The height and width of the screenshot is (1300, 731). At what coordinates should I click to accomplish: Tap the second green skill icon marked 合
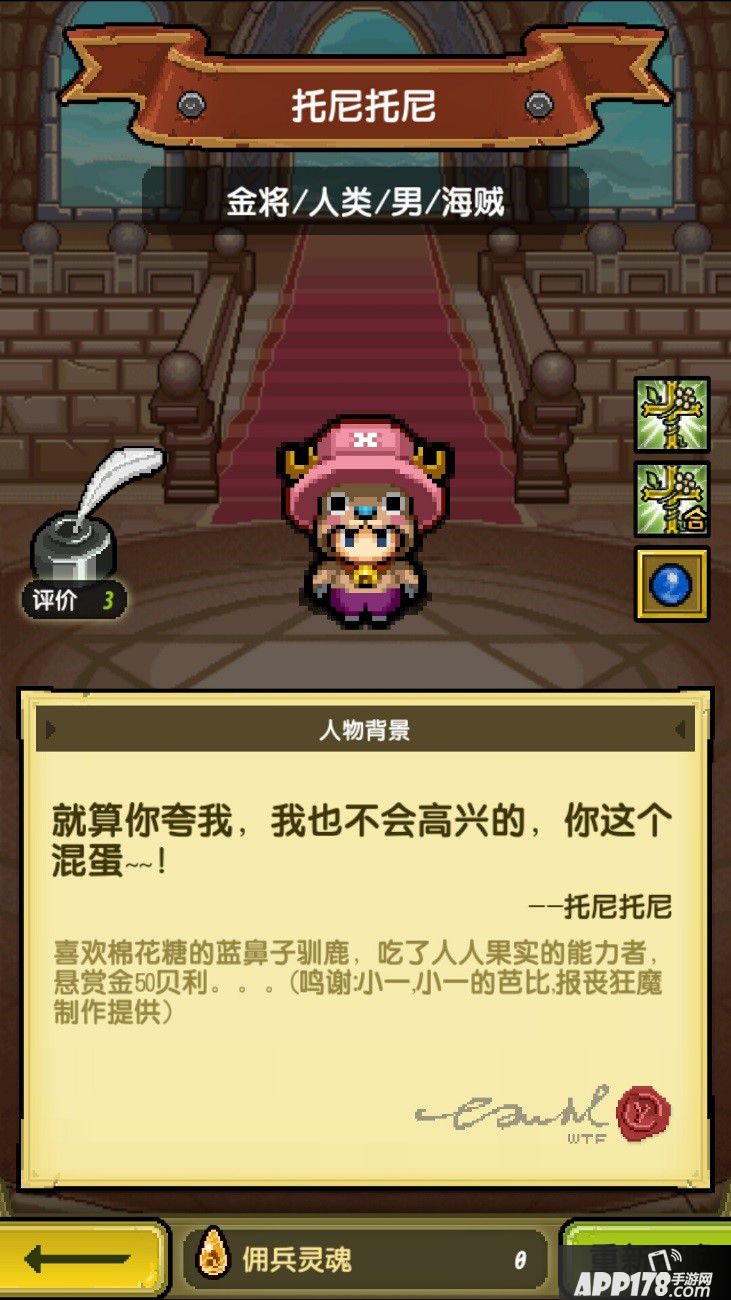coord(671,499)
